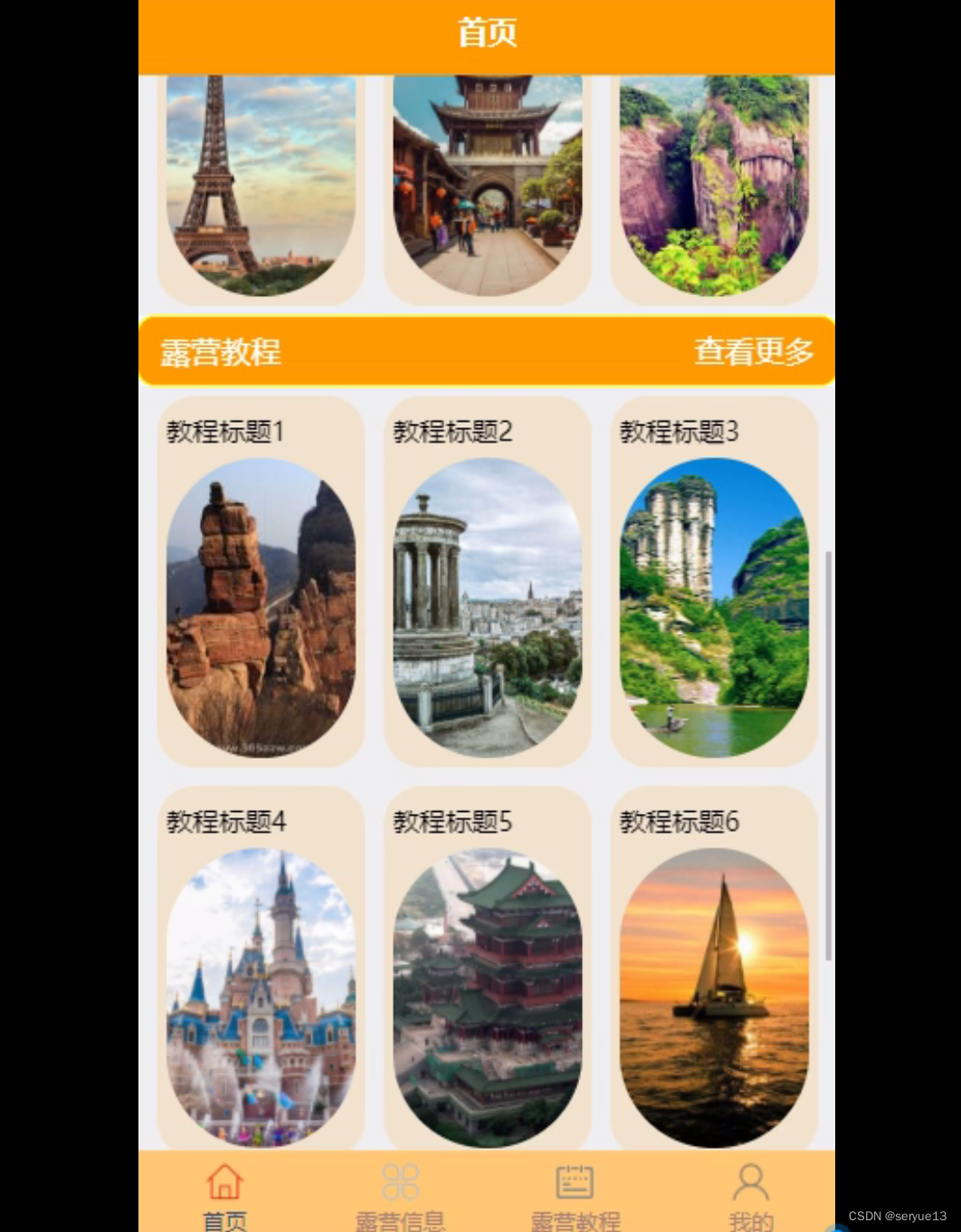Switch to the 露营信息 tab

401,1195
